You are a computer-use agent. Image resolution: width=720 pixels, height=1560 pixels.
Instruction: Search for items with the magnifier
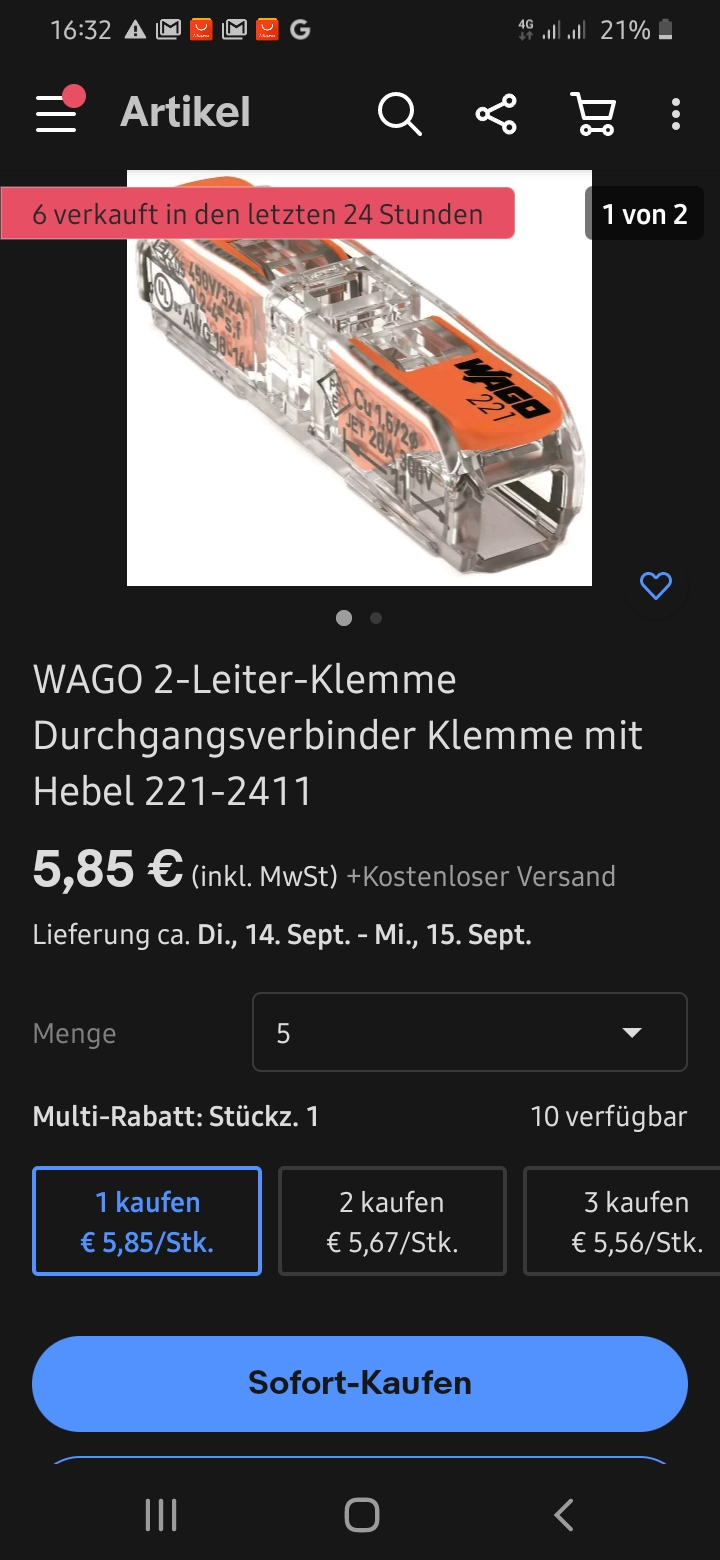pyautogui.click(x=399, y=114)
